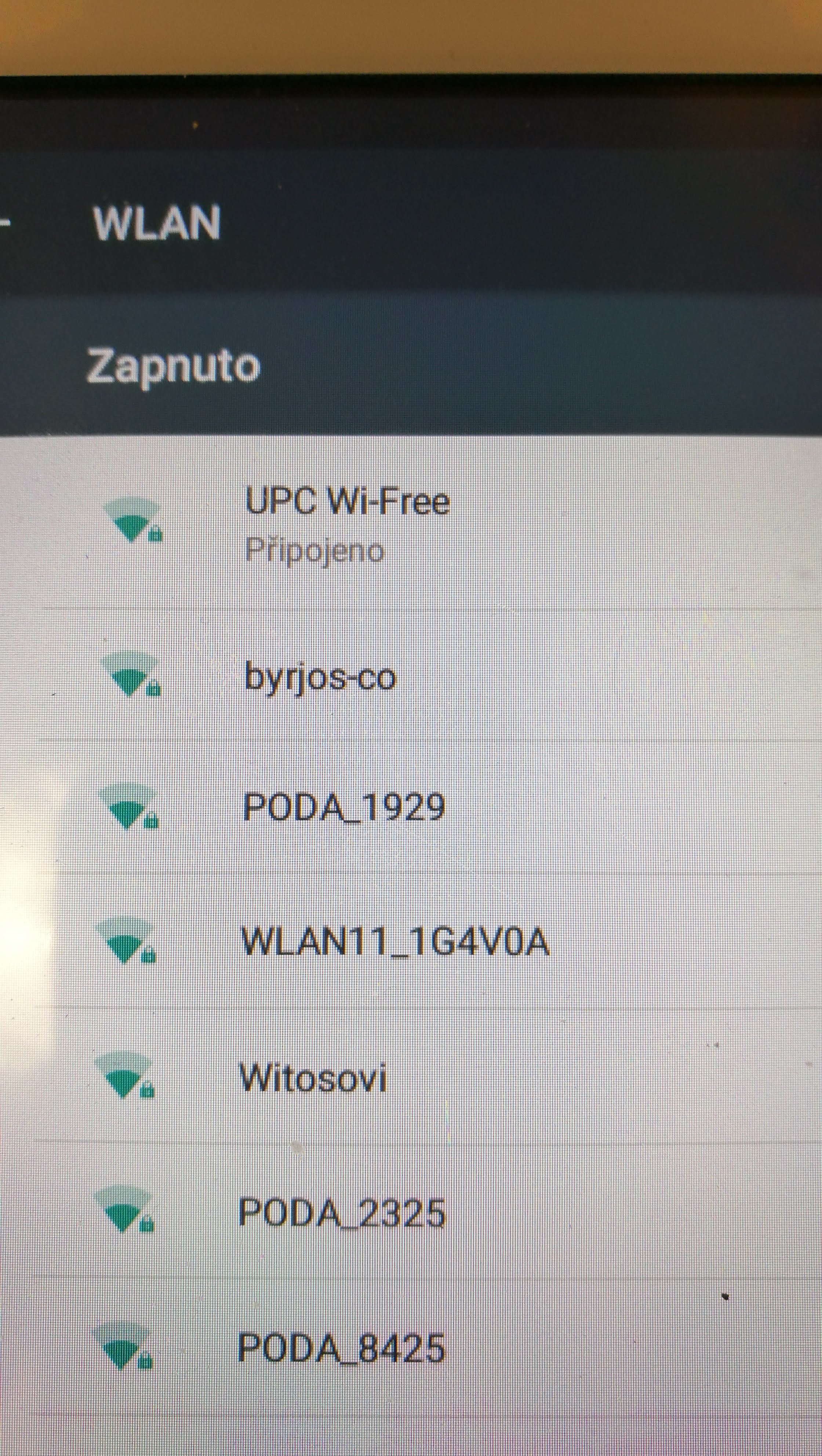Connect to PODA_1929 network
This screenshot has height=1456, width=822.
tap(344, 807)
